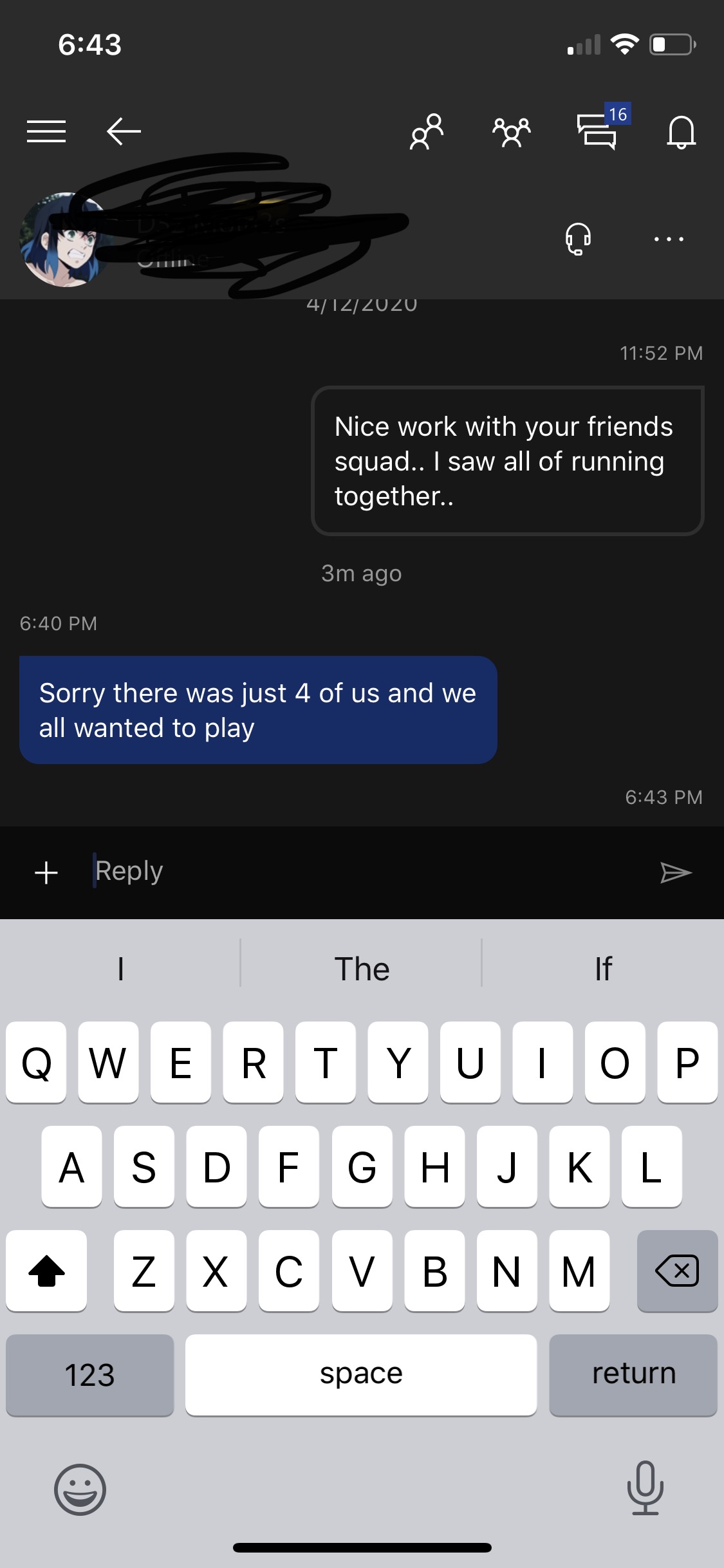Open the three-dot options menu
Viewport: 724px width, 1568px height.
point(669,239)
